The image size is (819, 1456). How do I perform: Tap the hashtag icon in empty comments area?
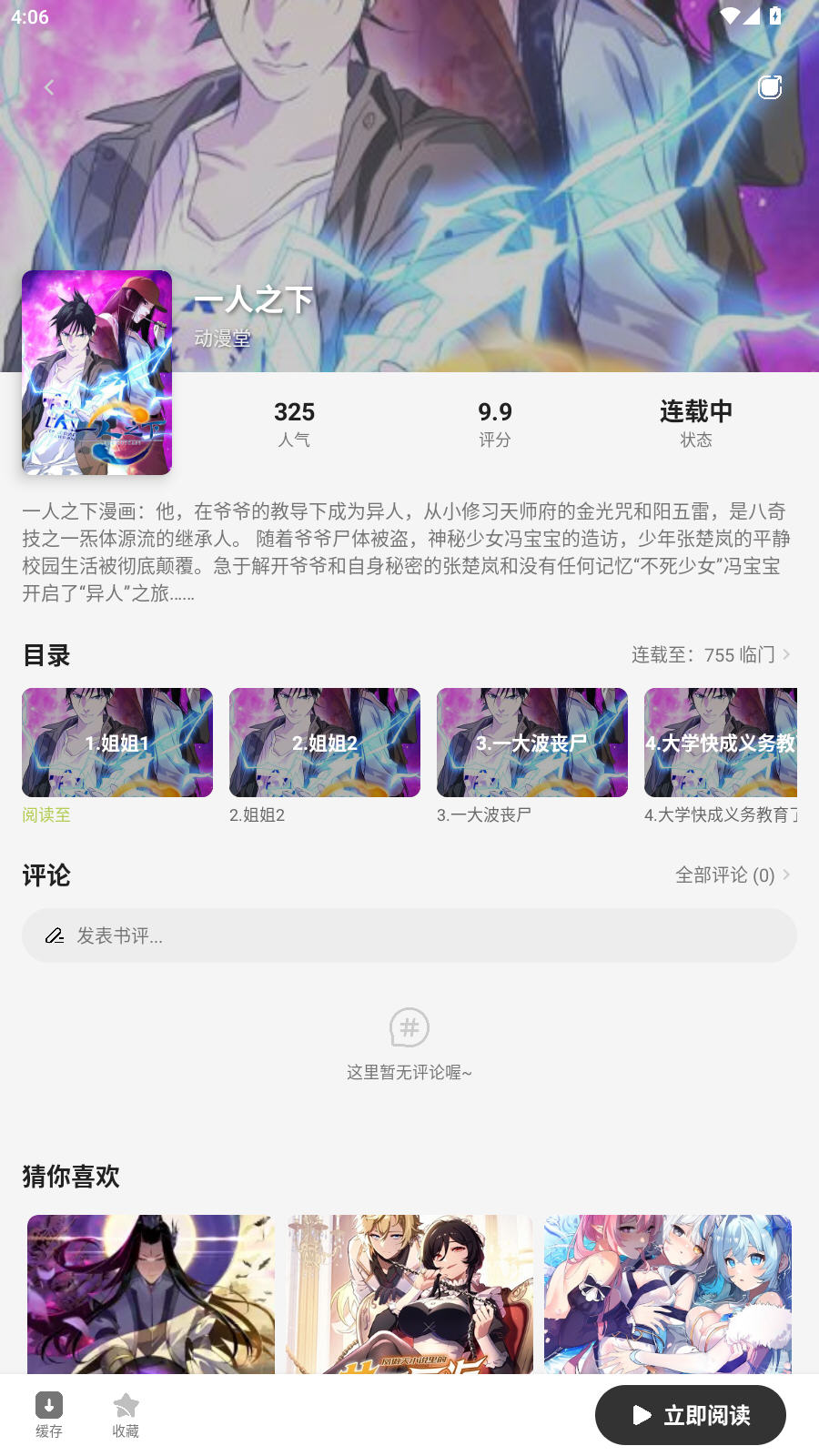409,1028
